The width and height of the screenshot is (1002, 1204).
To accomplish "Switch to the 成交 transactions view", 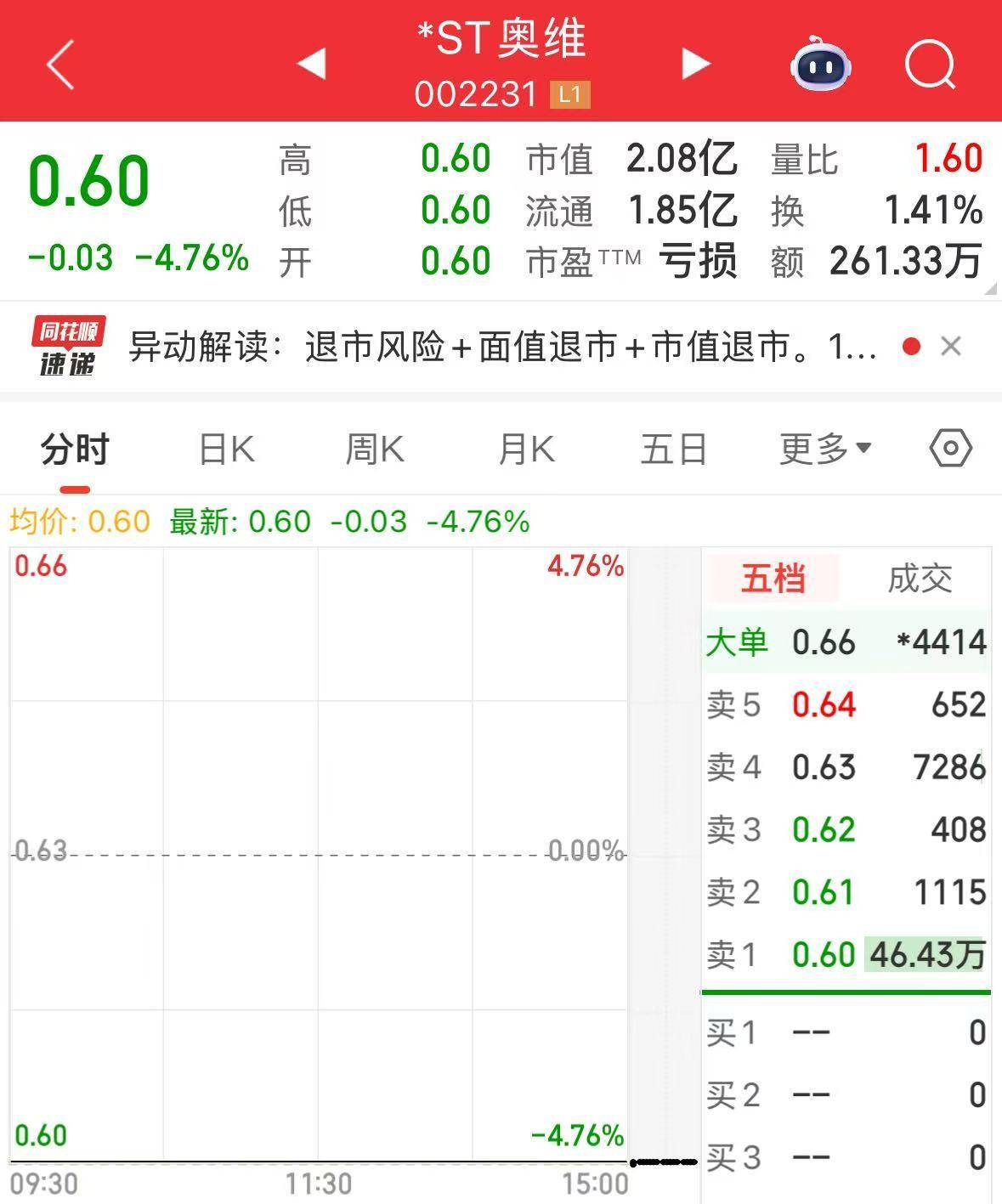I will 920,578.
